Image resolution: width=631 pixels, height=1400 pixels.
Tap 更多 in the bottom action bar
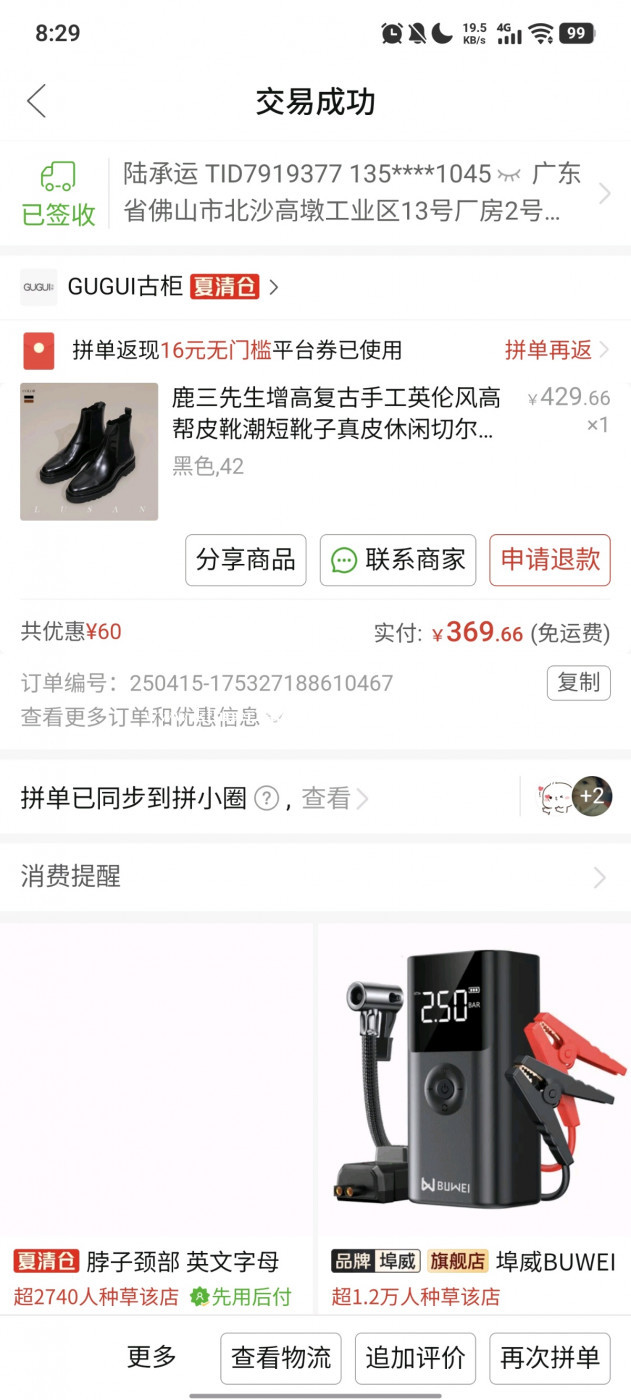152,1357
